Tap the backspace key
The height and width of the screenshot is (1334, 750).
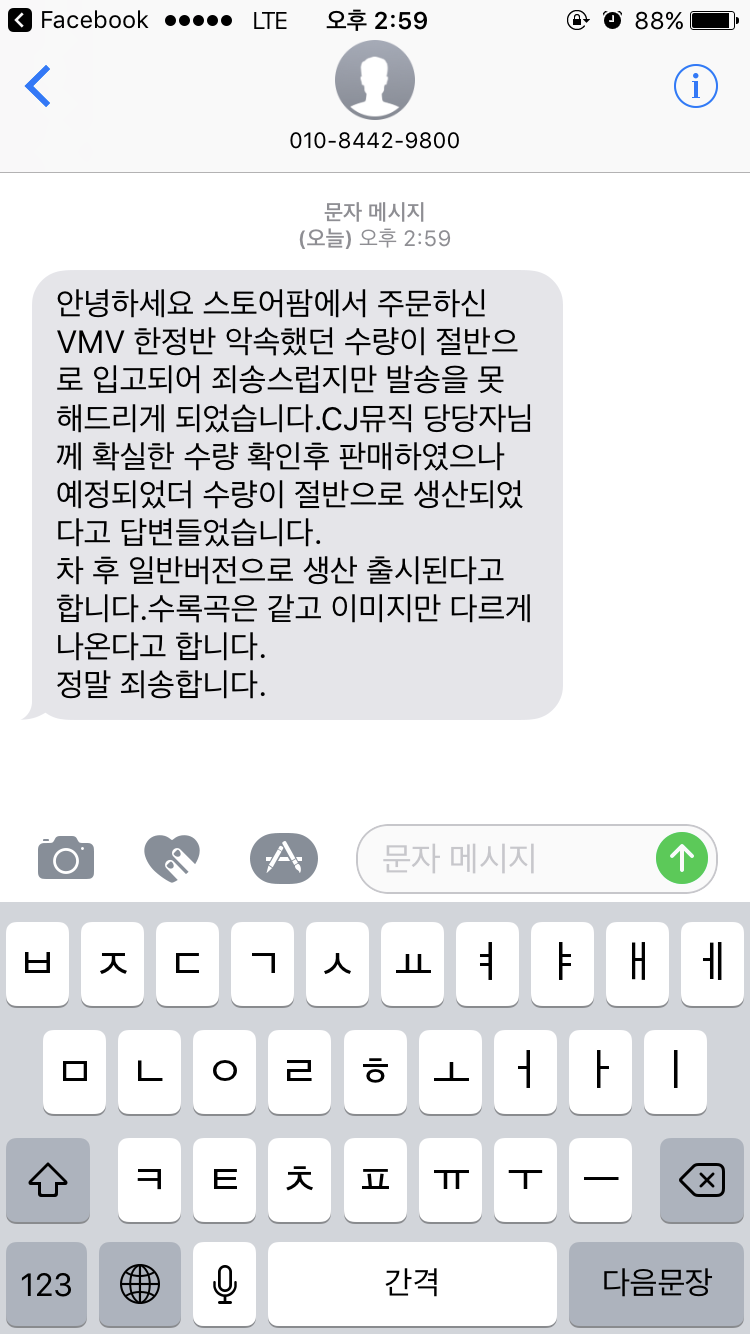coord(702,1180)
